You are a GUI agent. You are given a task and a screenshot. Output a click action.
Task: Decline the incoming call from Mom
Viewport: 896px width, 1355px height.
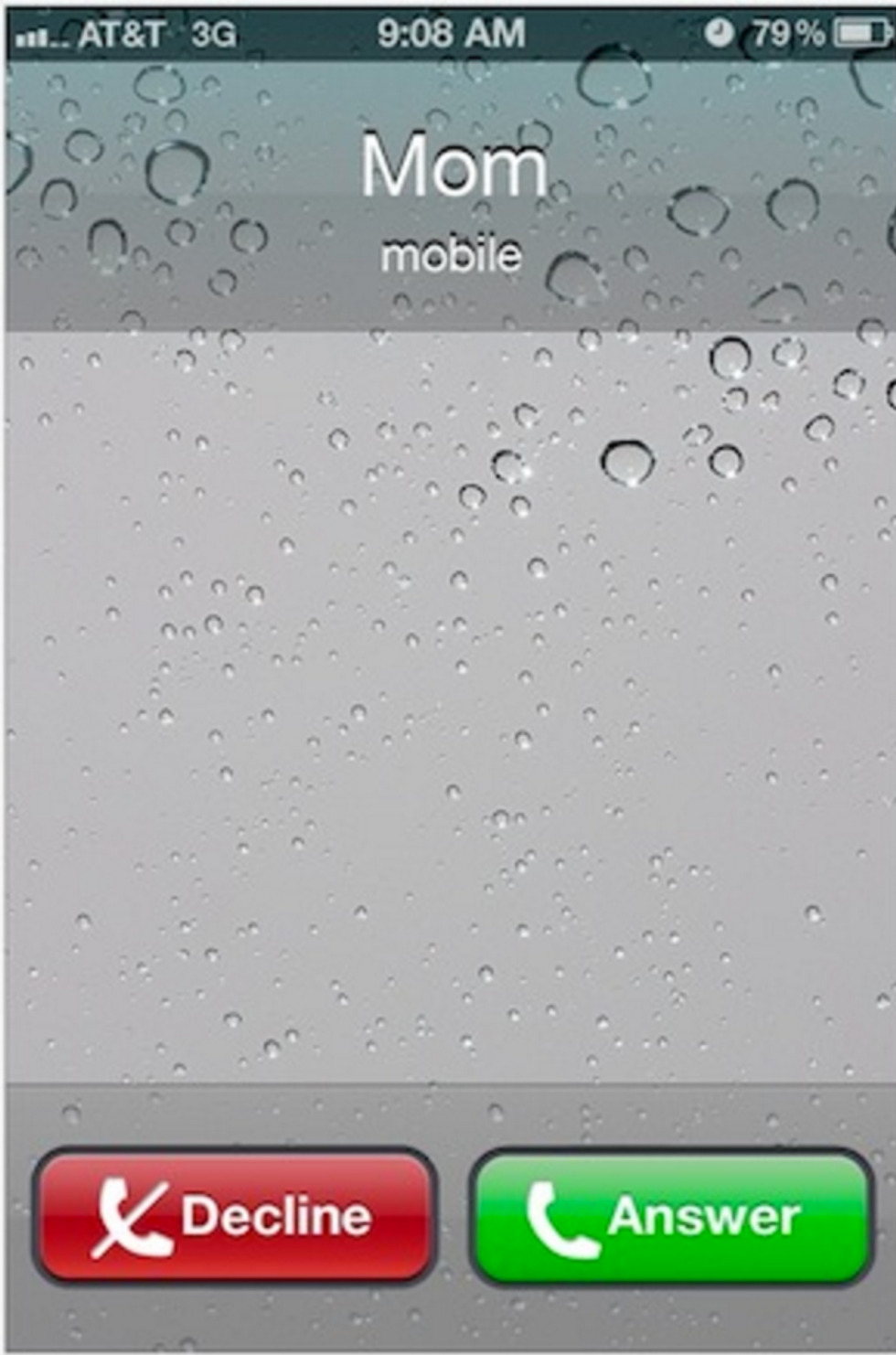tap(234, 1217)
